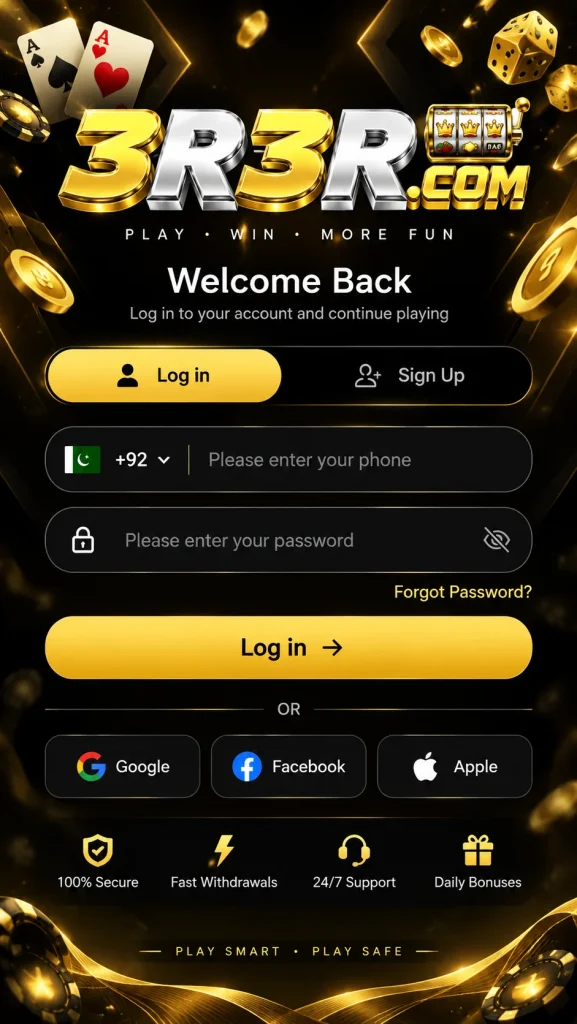Continue with Google

point(122,767)
